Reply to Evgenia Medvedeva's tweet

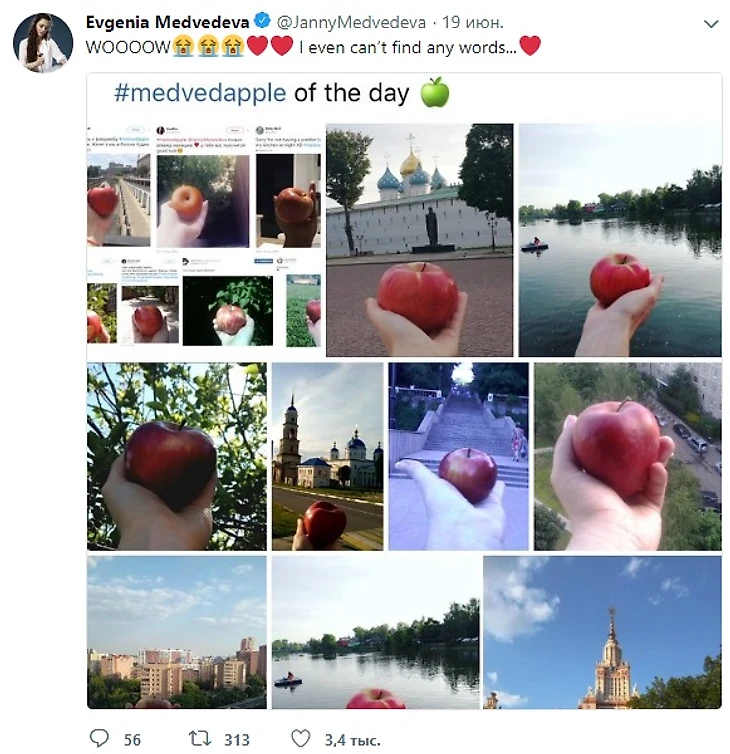(x=99, y=739)
